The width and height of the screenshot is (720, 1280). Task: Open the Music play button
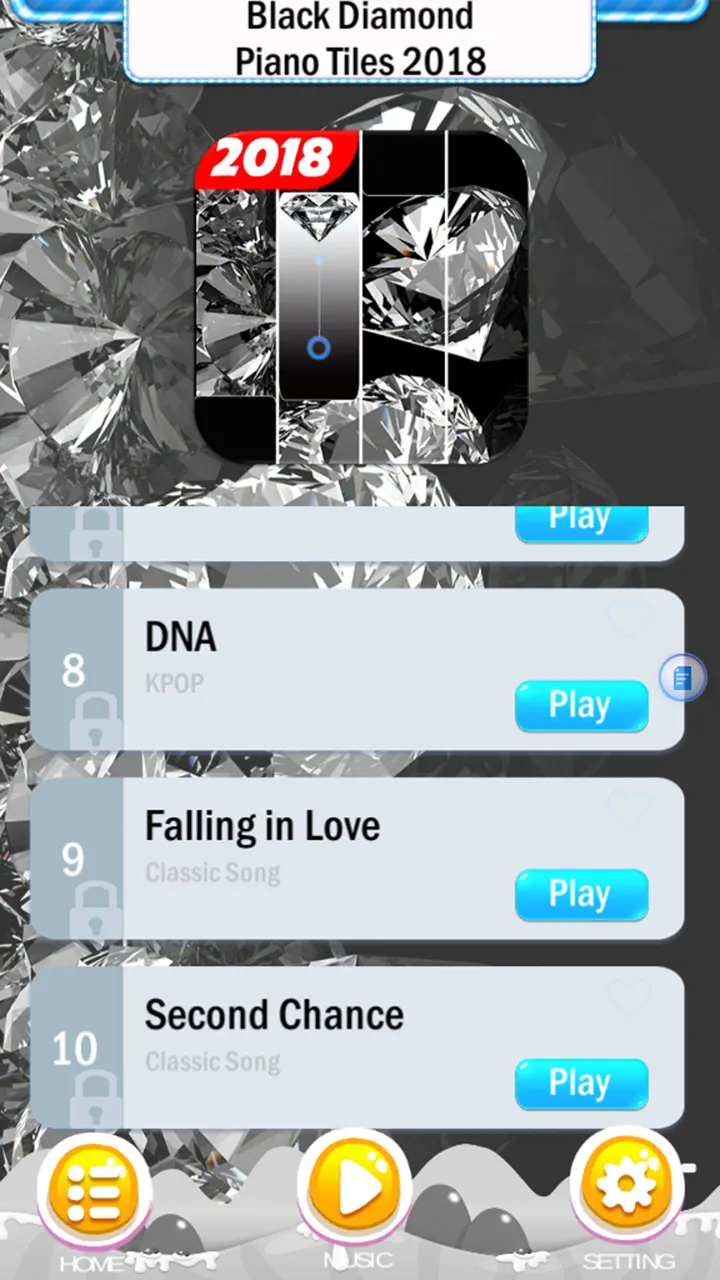[354, 1187]
